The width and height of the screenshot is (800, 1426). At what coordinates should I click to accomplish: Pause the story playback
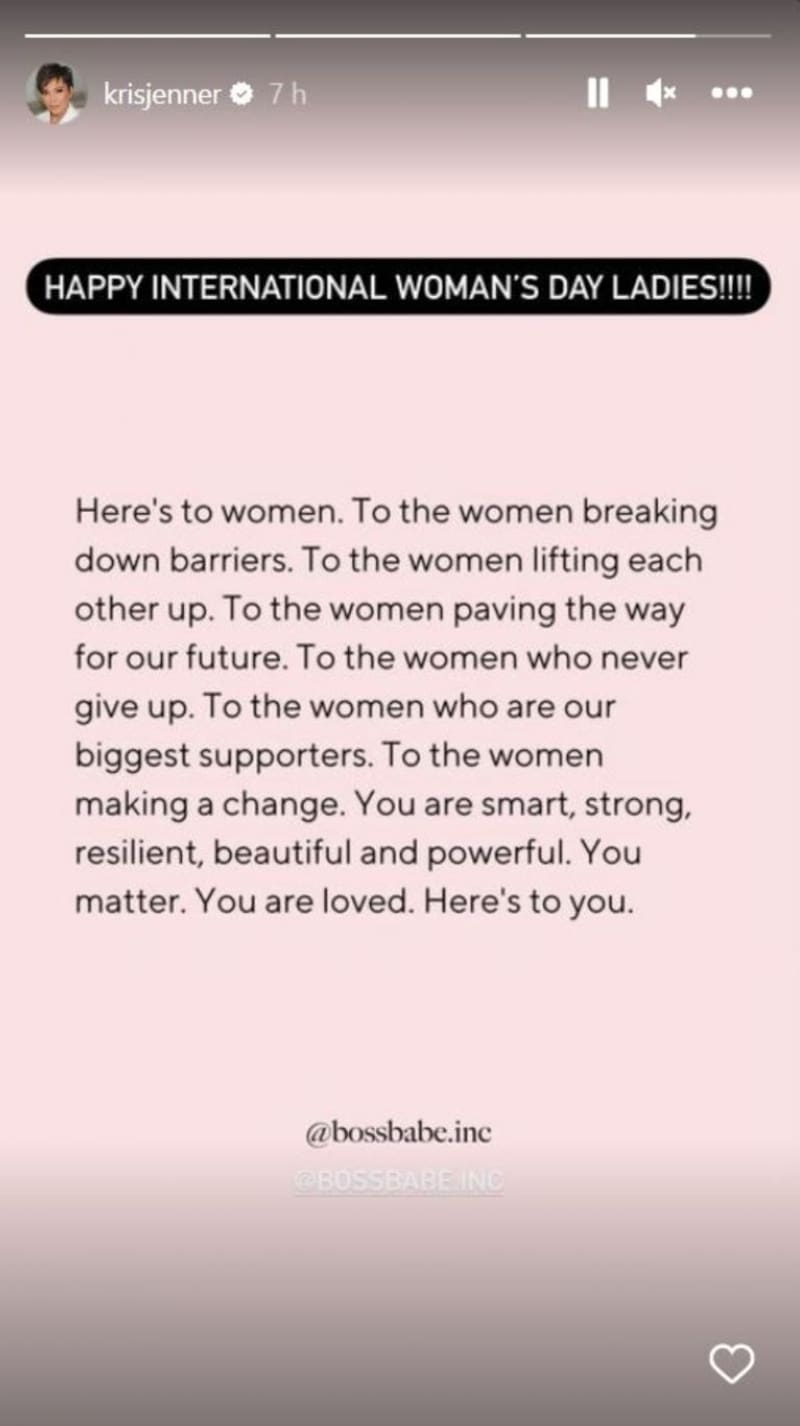pyautogui.click(x=597, y=94)
